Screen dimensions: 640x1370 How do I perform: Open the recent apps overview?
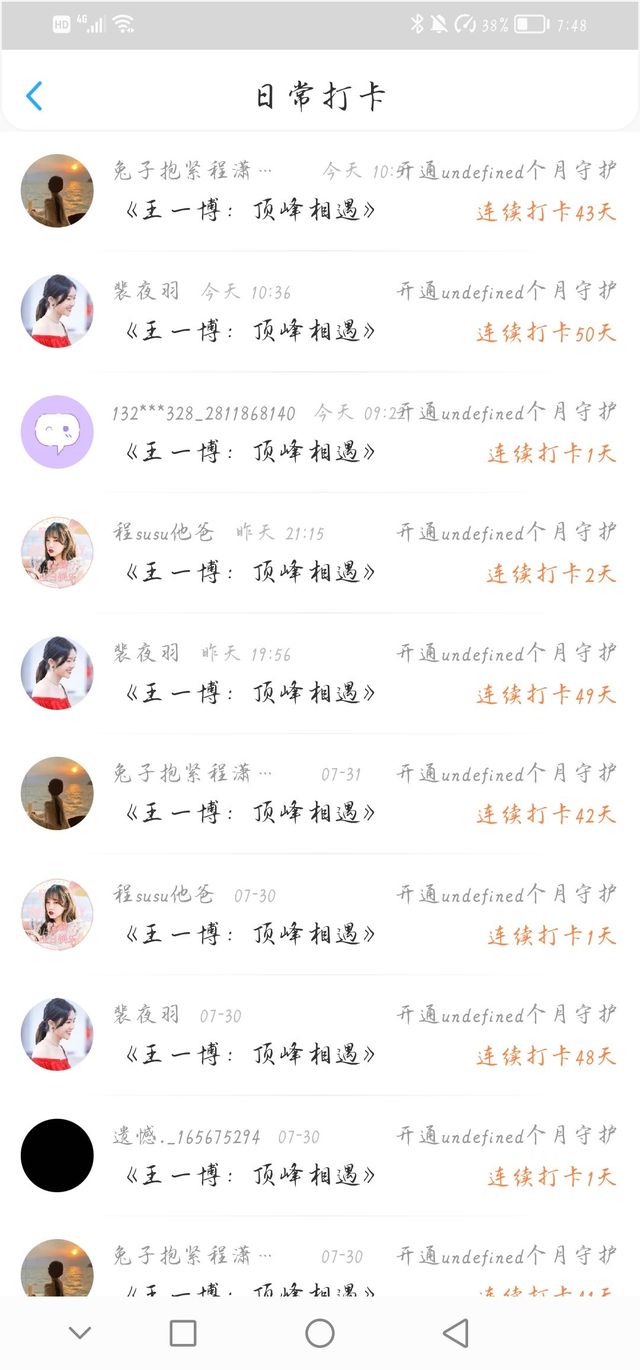point(183,1333)
